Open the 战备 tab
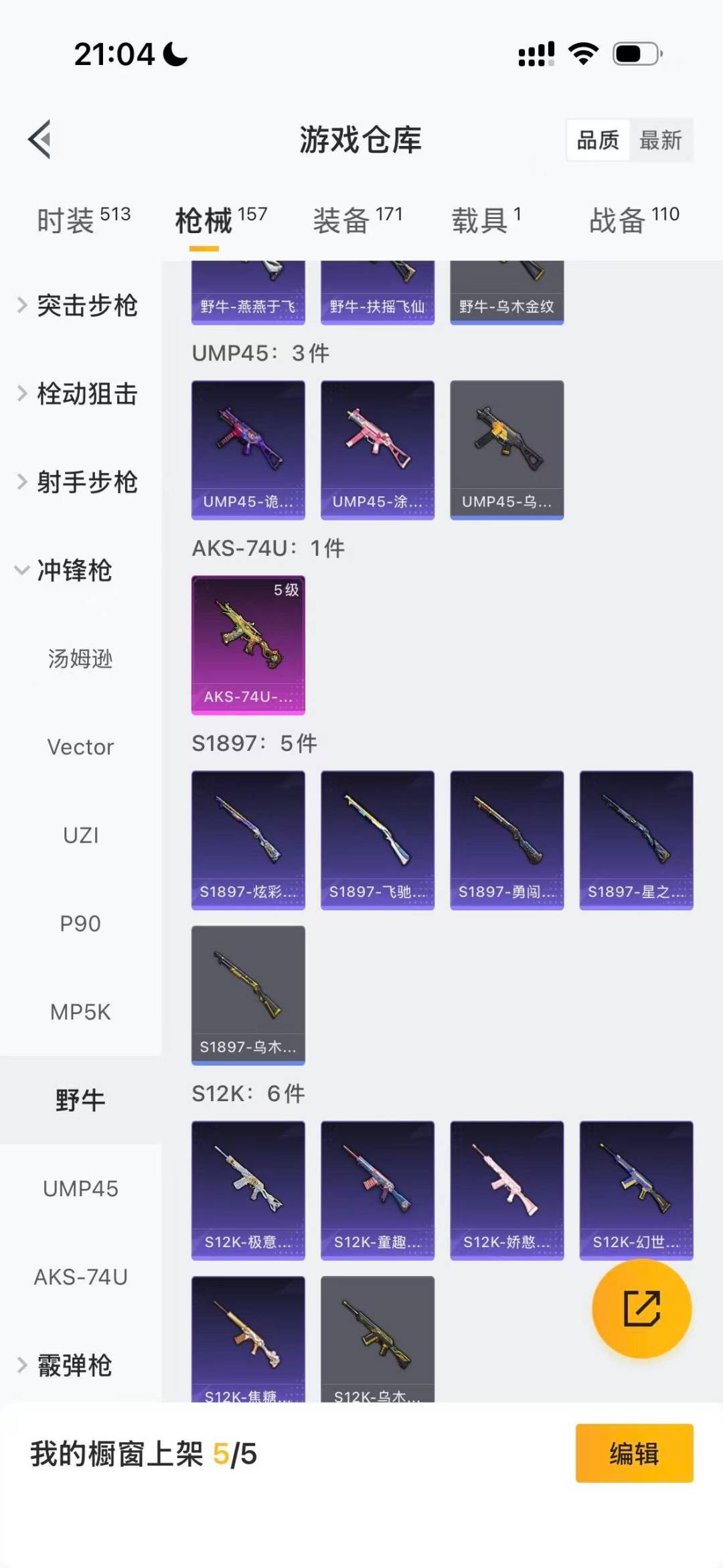Viewport: 723px width, 1568px height. (x=633, y=220)
